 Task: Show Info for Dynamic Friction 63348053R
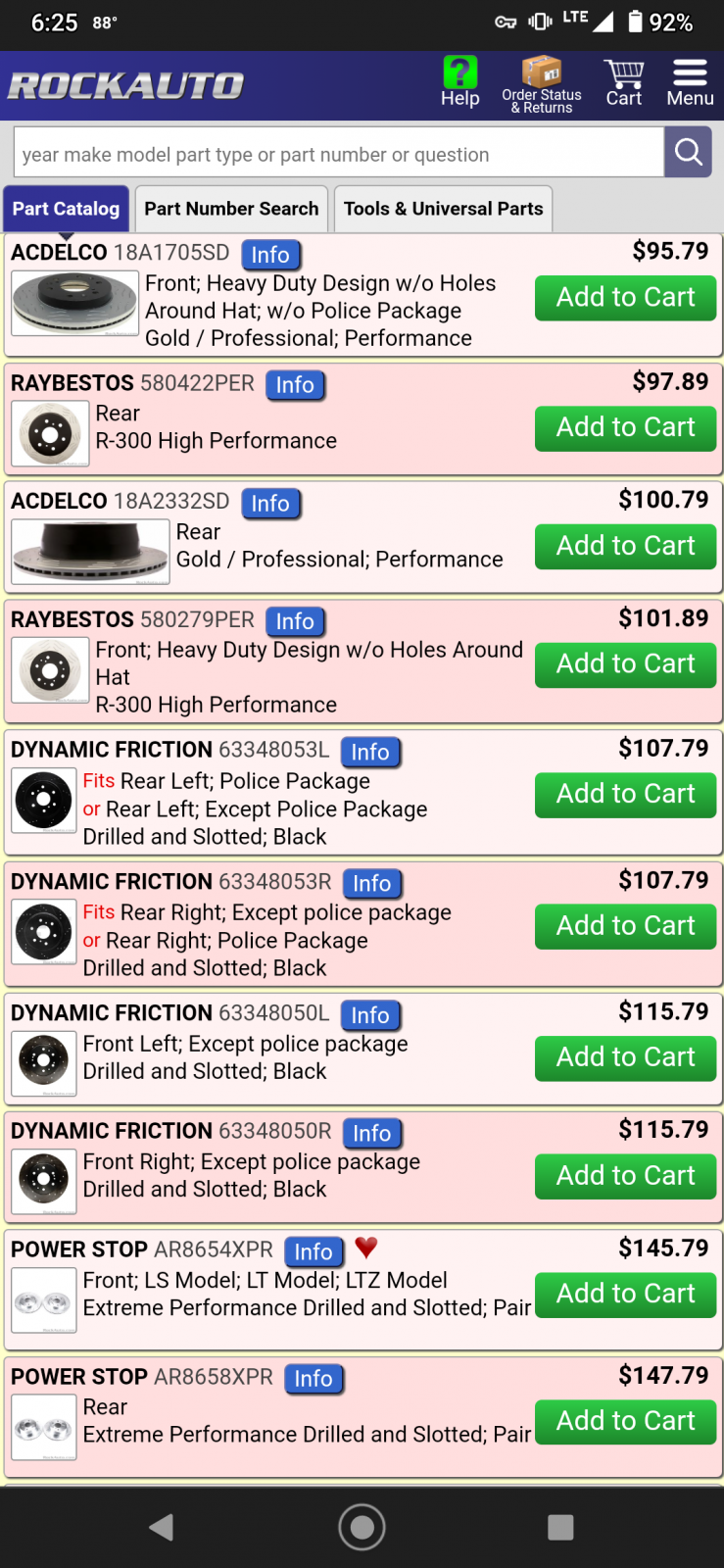pos(372,884)
